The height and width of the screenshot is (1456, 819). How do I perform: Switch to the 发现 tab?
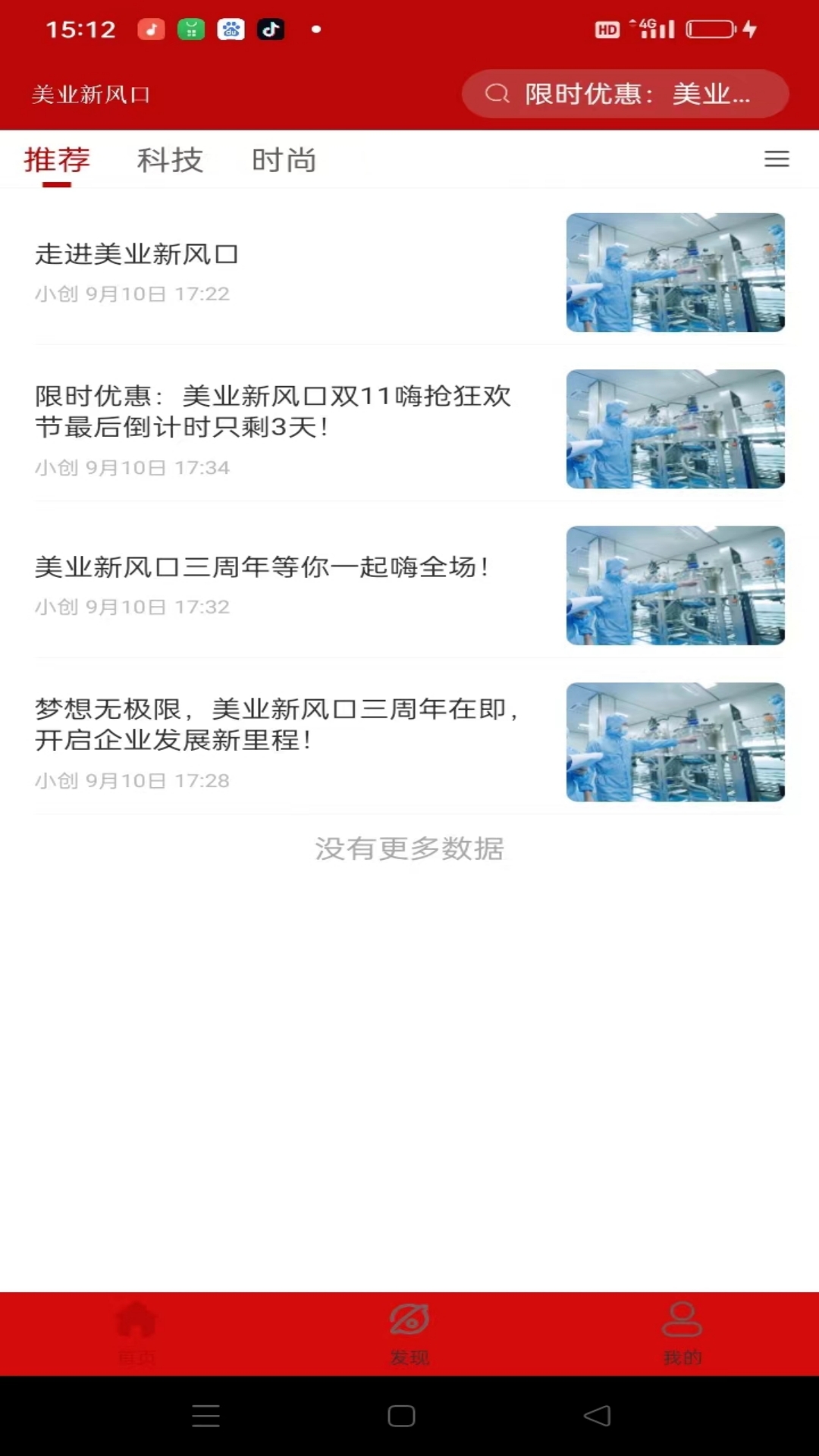[x=409, y=1333]
